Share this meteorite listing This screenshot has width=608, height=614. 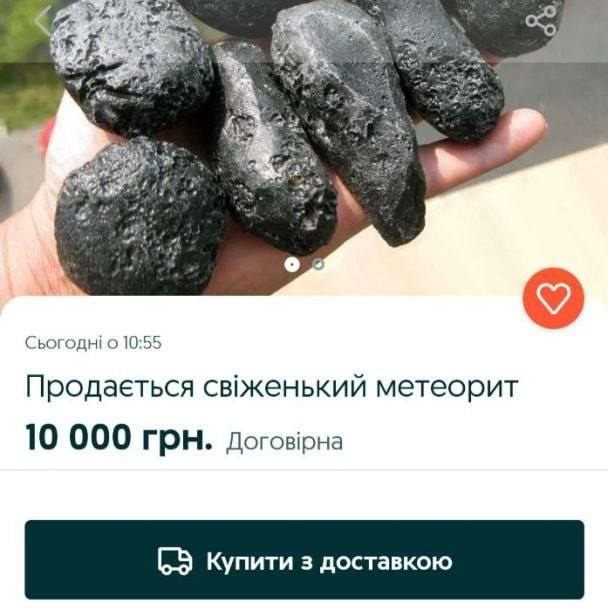(542, 20)
